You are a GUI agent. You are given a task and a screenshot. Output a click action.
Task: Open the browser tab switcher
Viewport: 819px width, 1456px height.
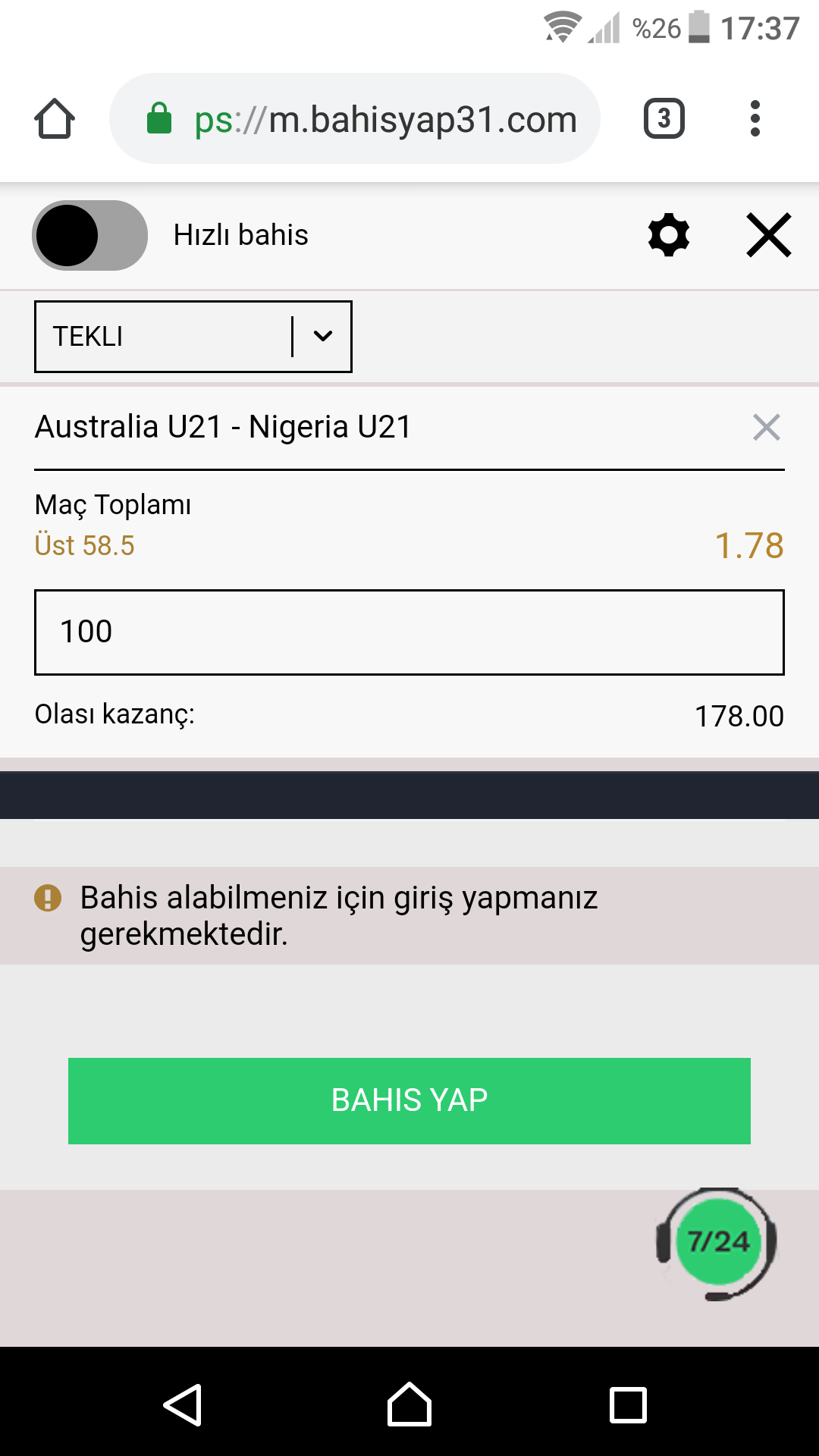[664, 119]
